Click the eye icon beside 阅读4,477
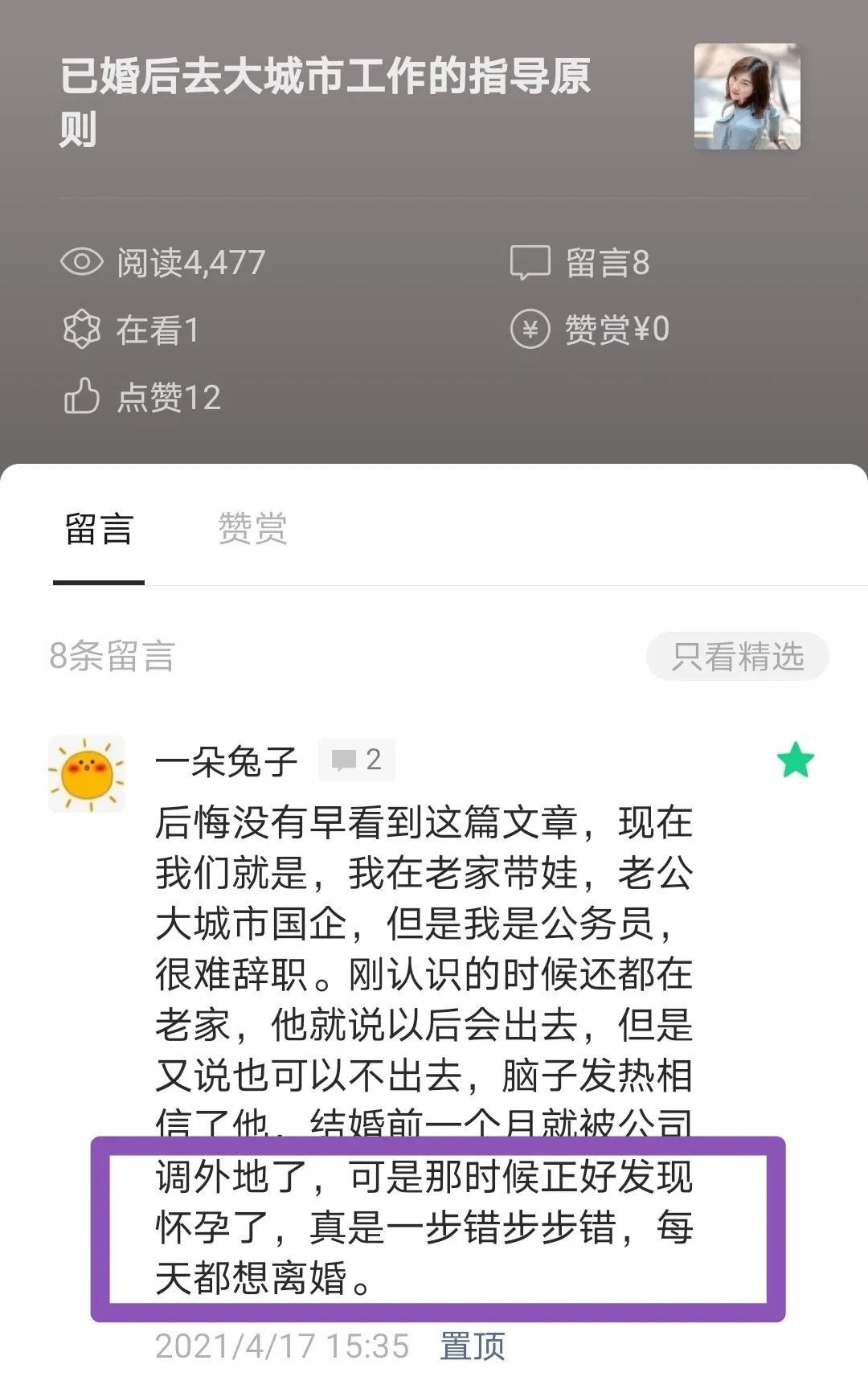 (x=82, y=260)
